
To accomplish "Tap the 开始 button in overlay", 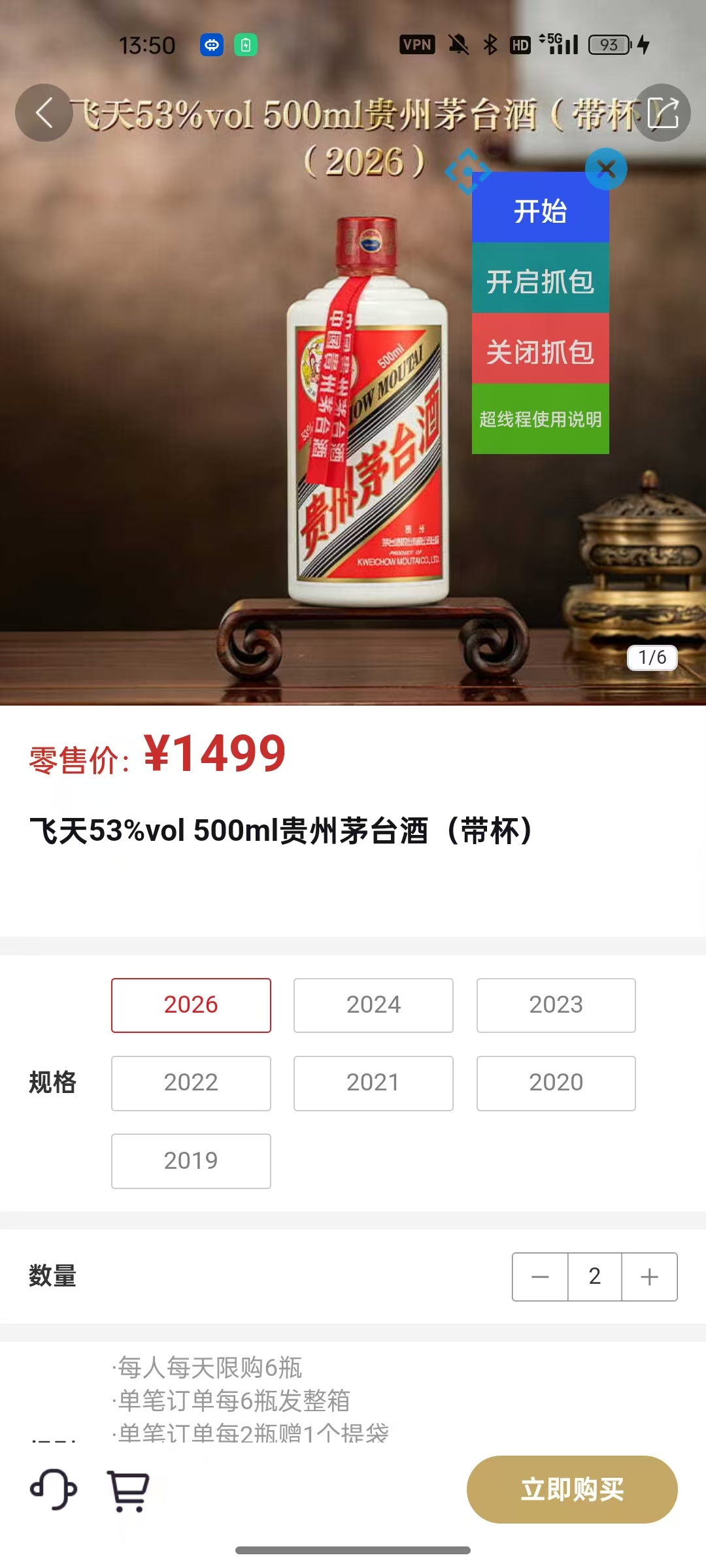I will tap(540, 211).
